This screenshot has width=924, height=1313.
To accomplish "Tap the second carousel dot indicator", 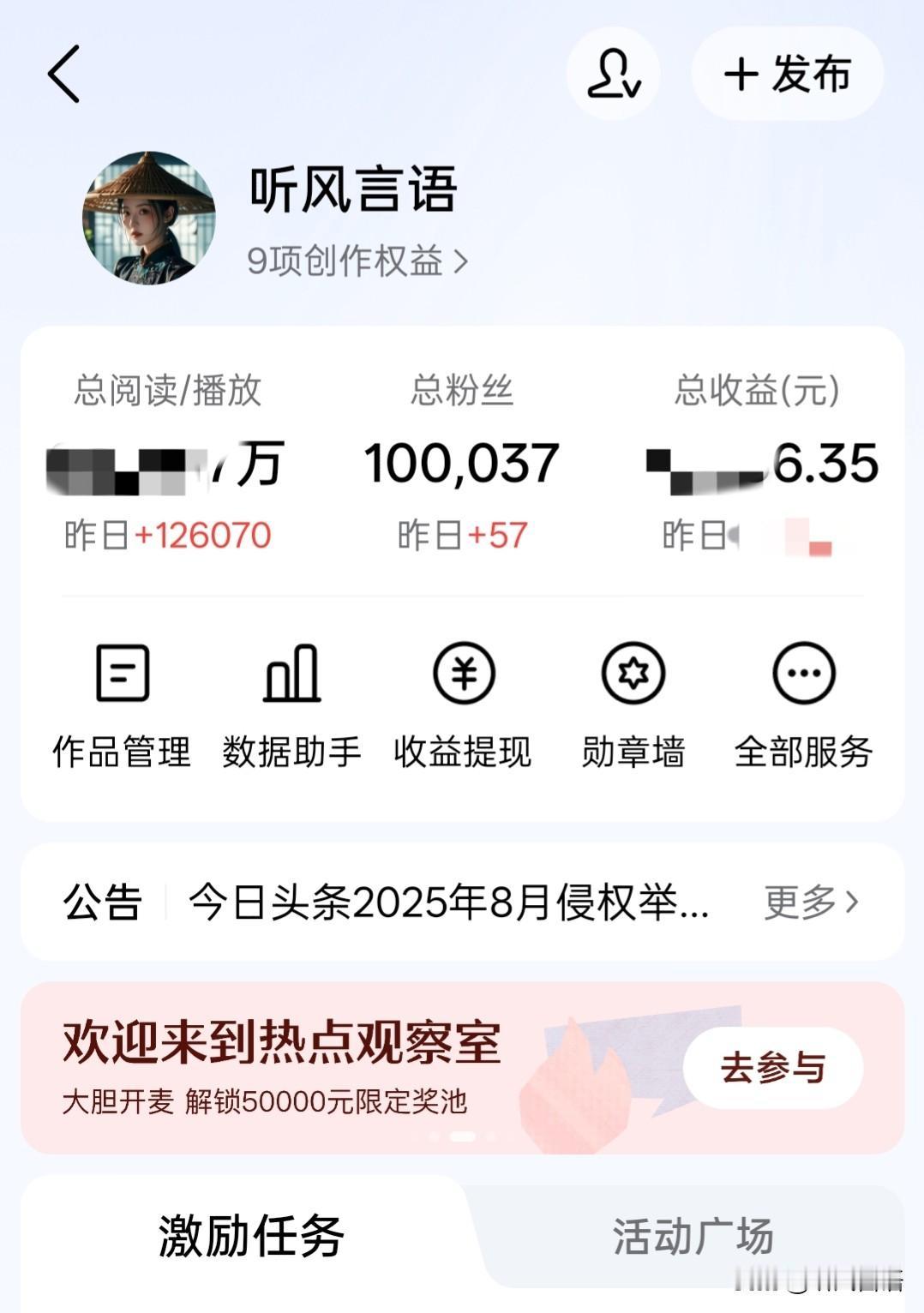I will pos(462,1135).
